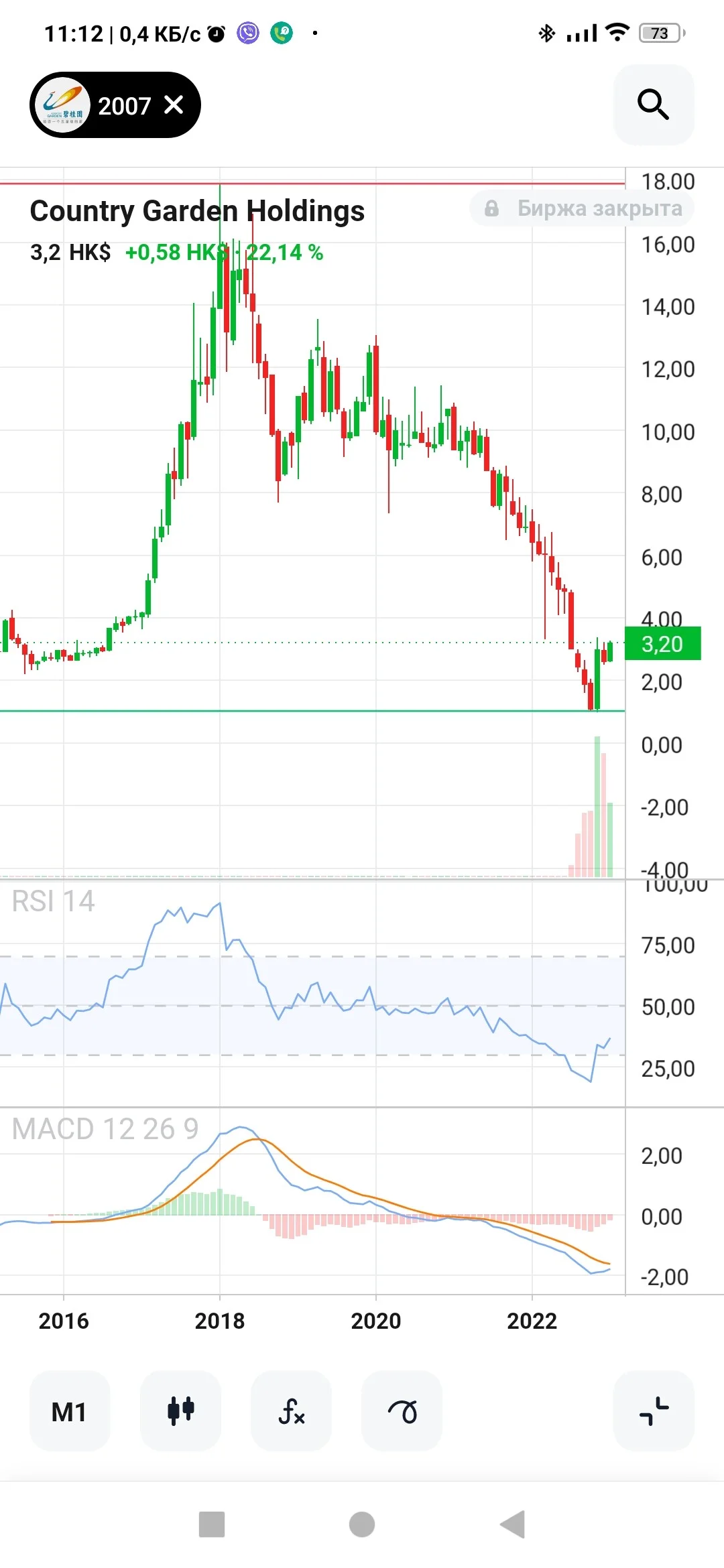Remove the 2007 ticker chip
724x1568 pixels.
pos(174,105)
